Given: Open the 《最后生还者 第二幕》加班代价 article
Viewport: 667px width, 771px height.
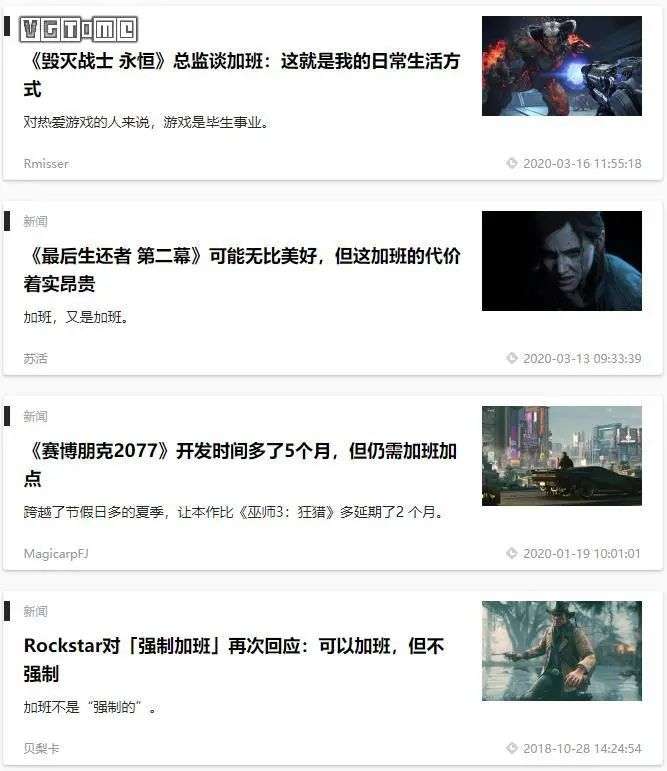Looking at the screenshot, I should tap(242, 257).
